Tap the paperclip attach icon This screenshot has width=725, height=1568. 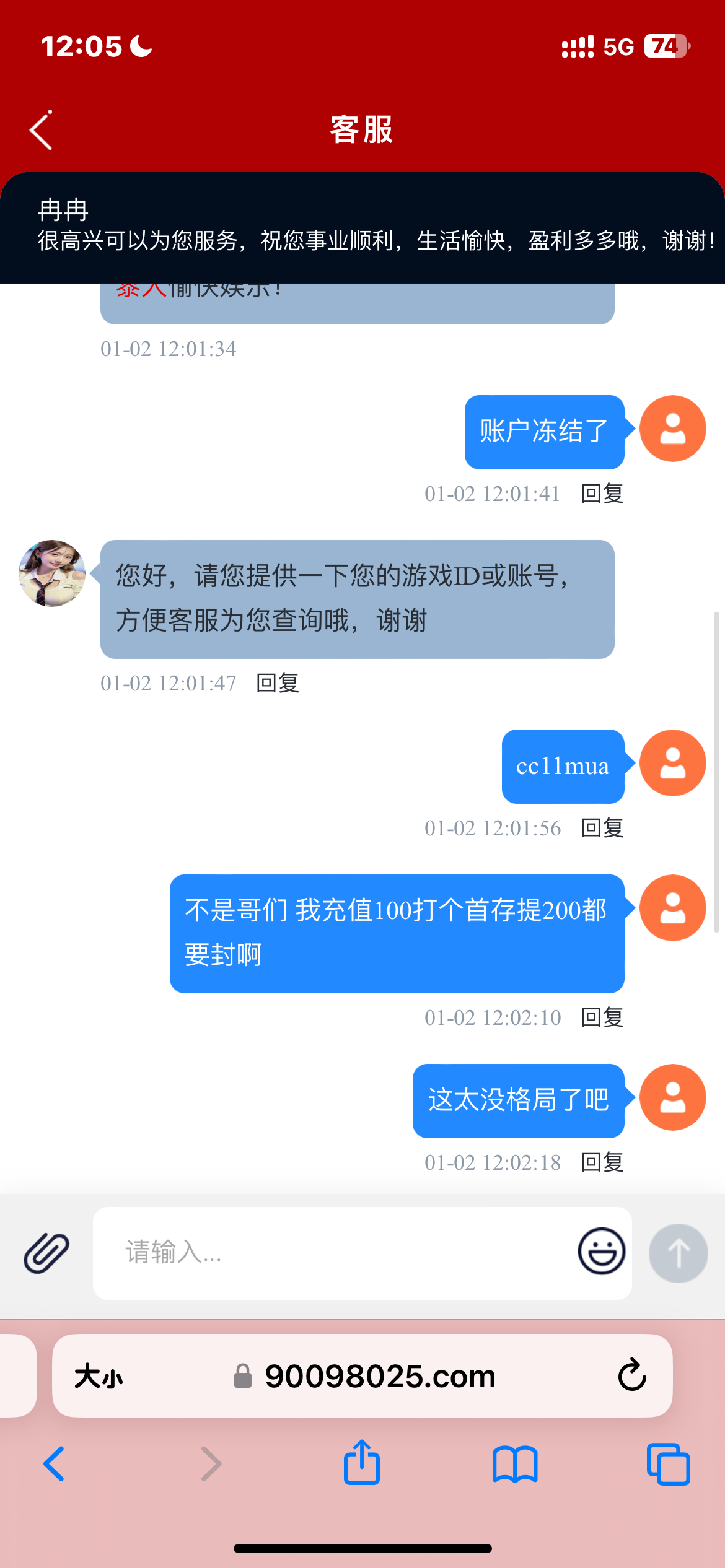pos(46,1252)
